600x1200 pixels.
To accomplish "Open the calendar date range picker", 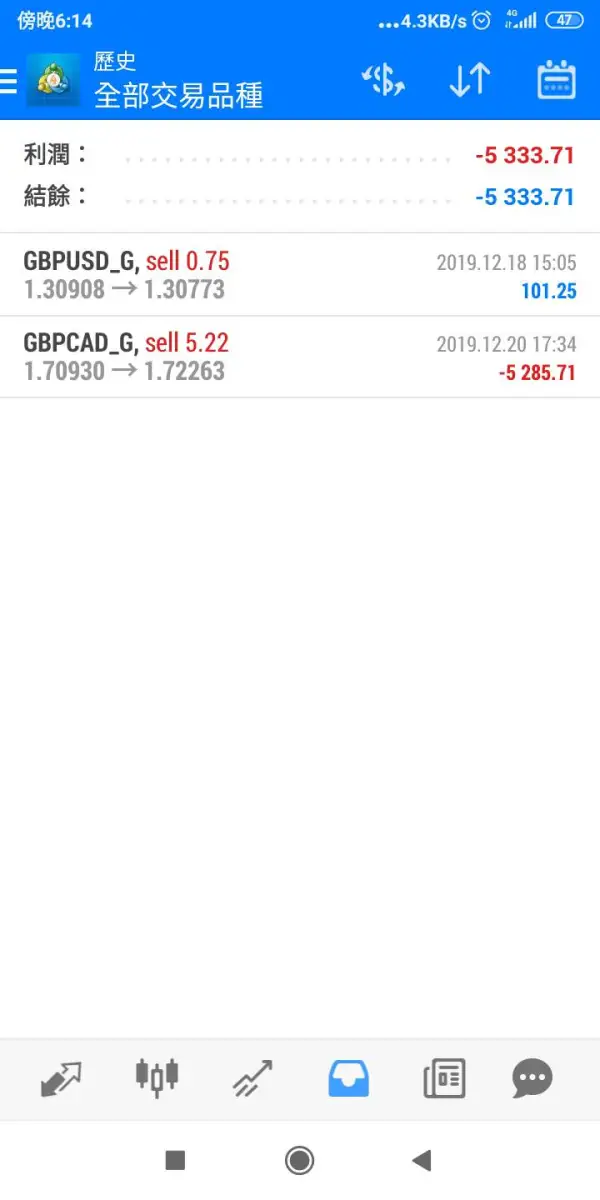I will (x=556, y=81).
